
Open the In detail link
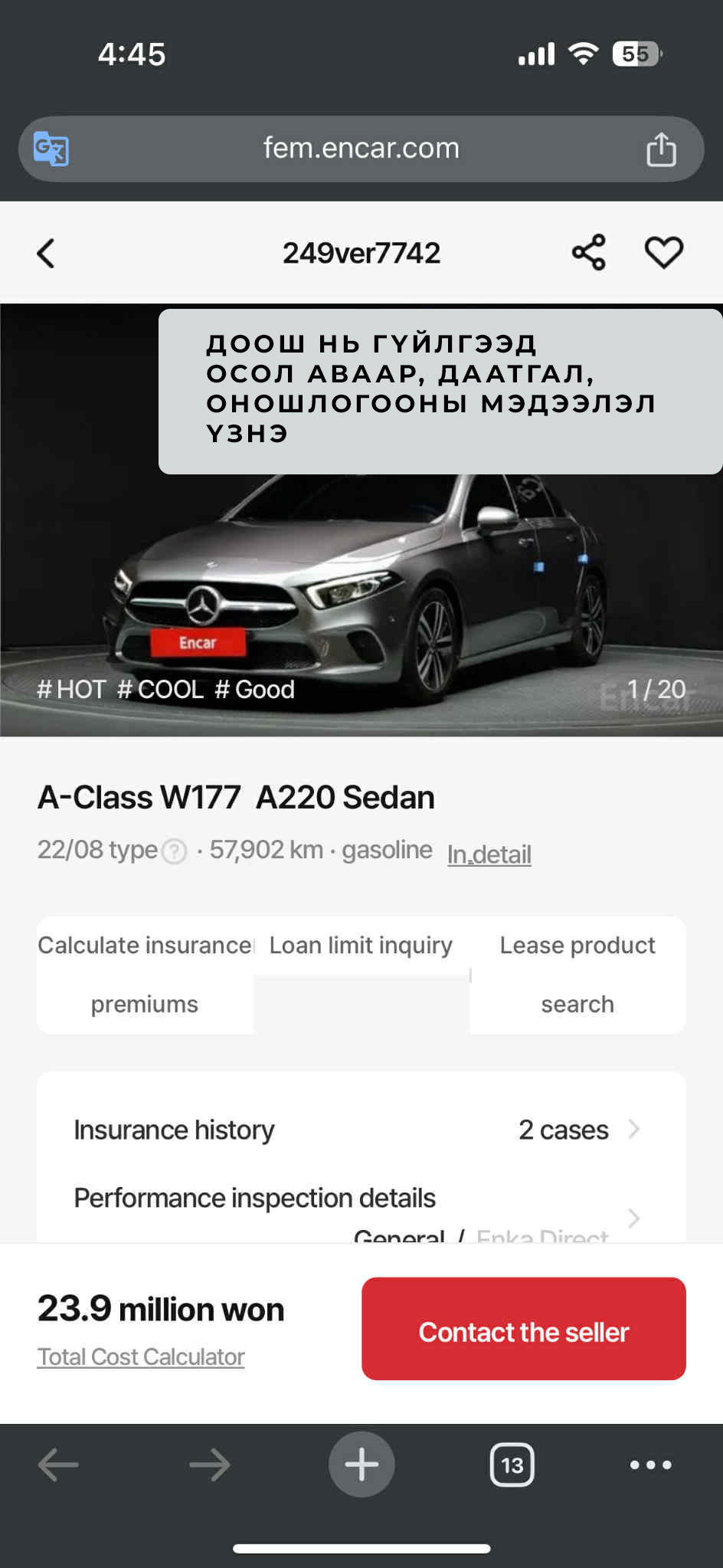[489, 854]
